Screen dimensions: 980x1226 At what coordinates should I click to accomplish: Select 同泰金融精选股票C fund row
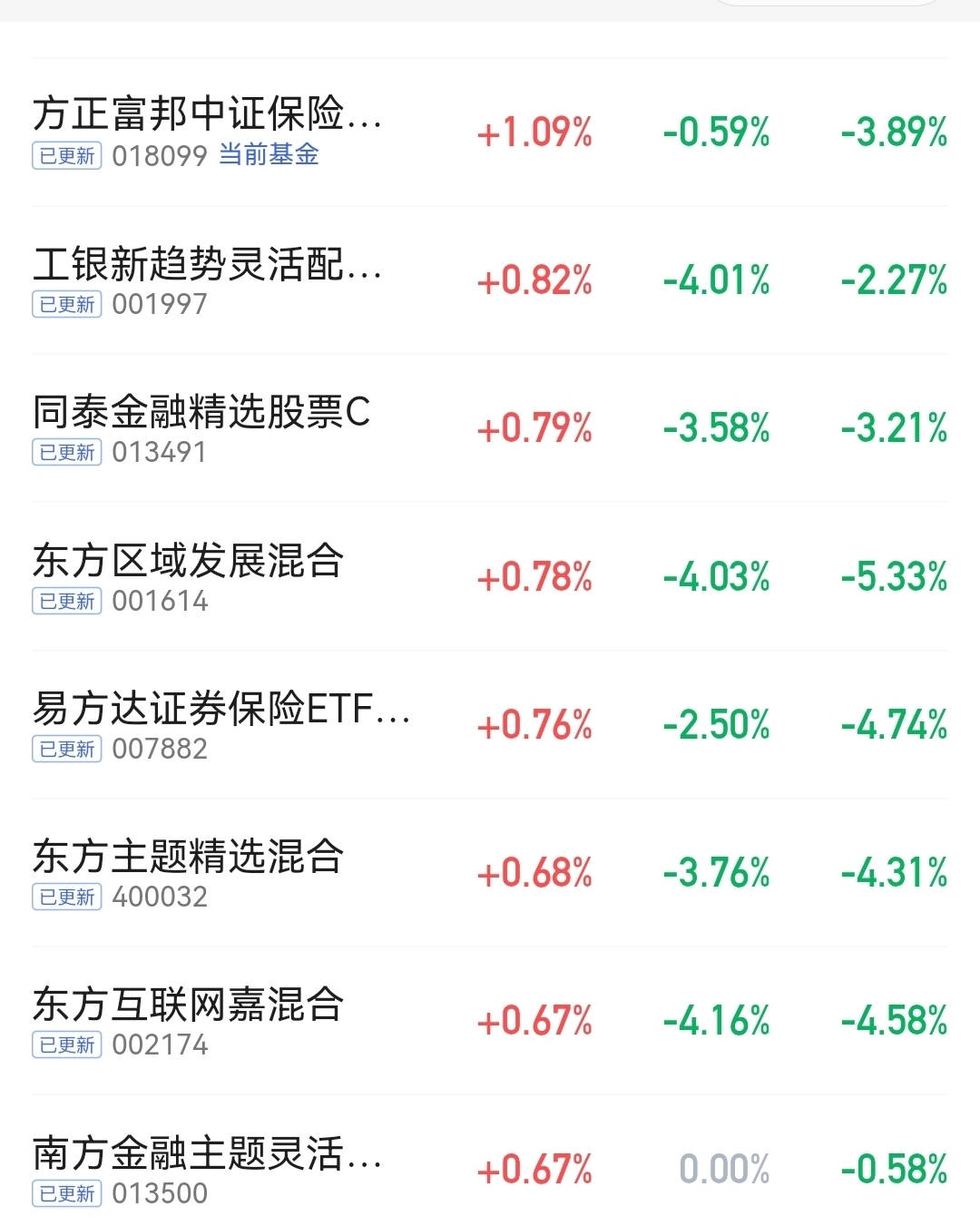coord(490,428)
